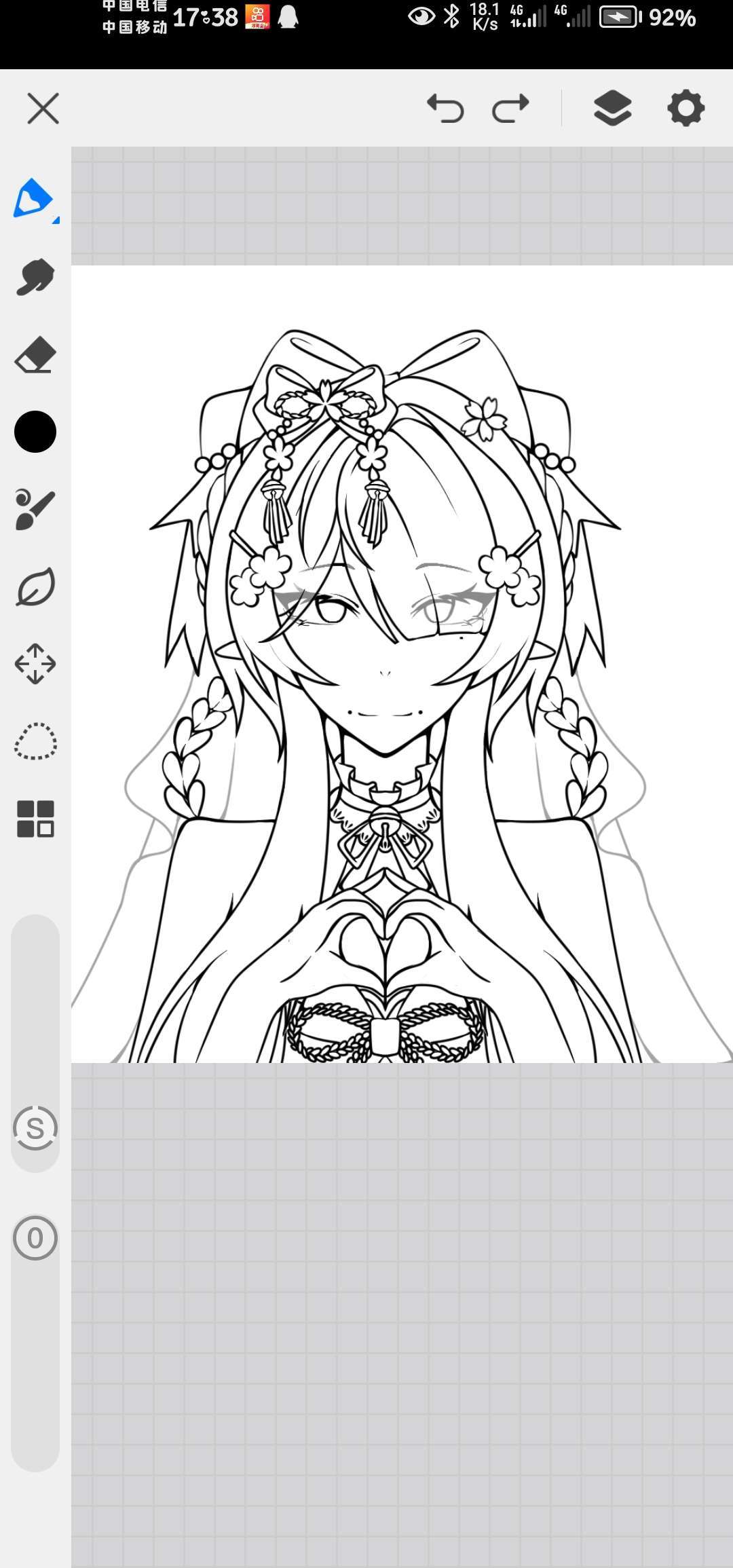Redo the undone stroke
The width and height of the screenshot is (733, 1568).
[510, 108]
